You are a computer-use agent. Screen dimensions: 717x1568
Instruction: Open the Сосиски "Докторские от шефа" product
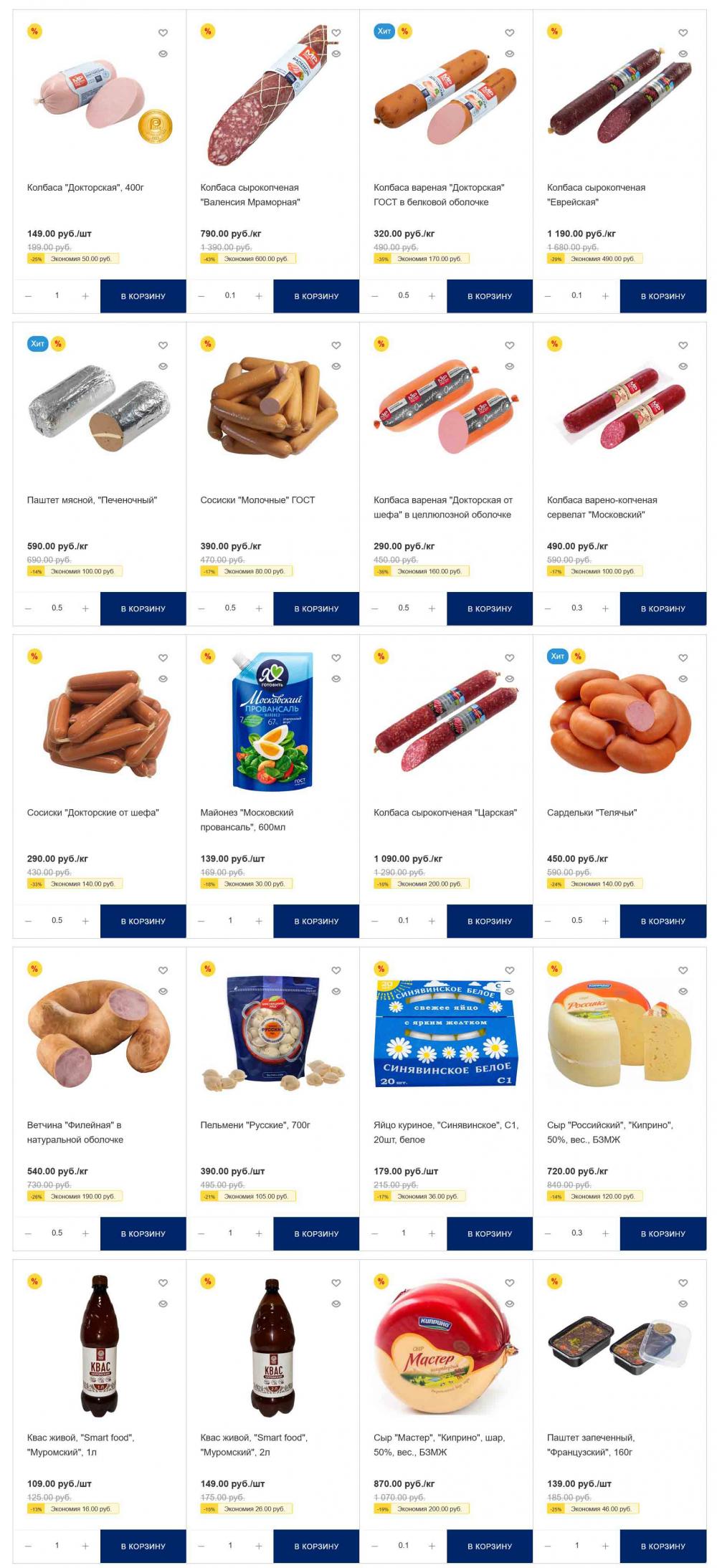(x=92, y=813)
